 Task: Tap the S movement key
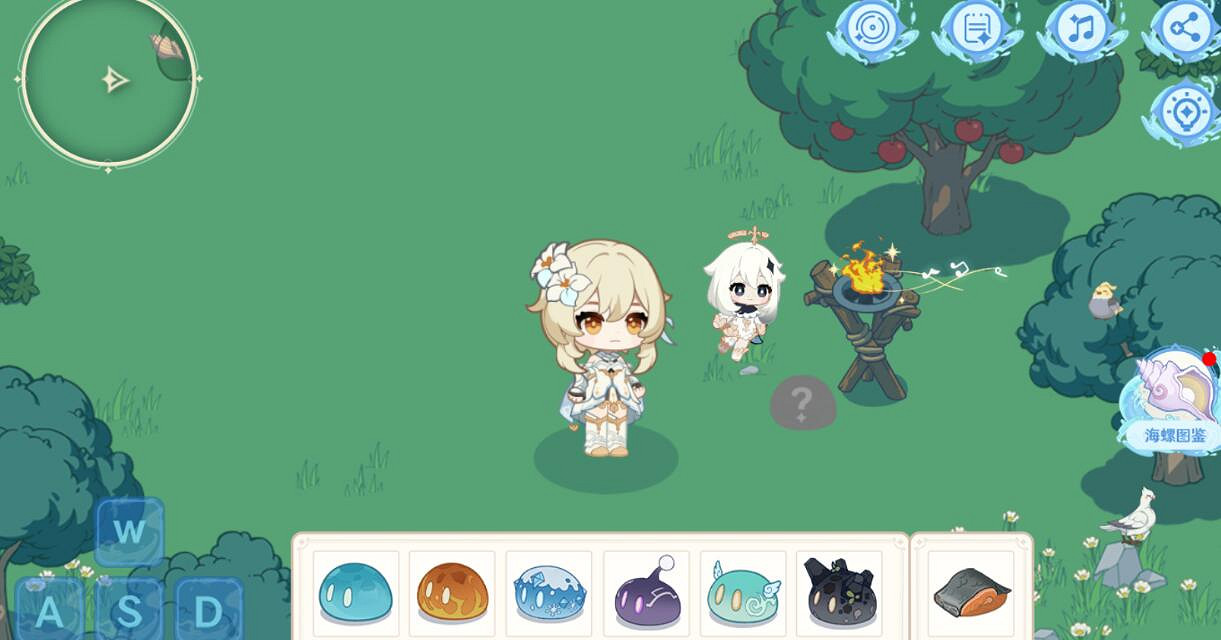tap(130, 610)
